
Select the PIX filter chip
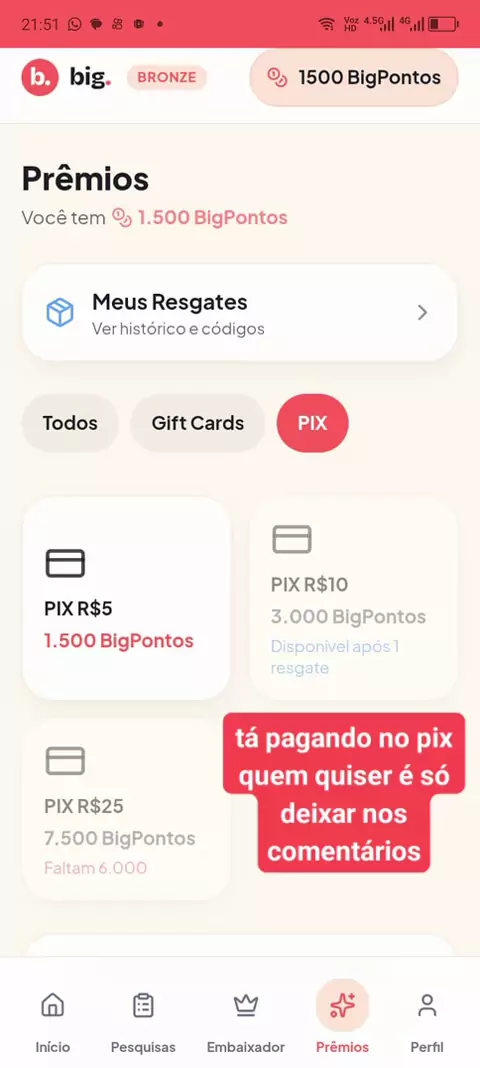click(313, 423)
